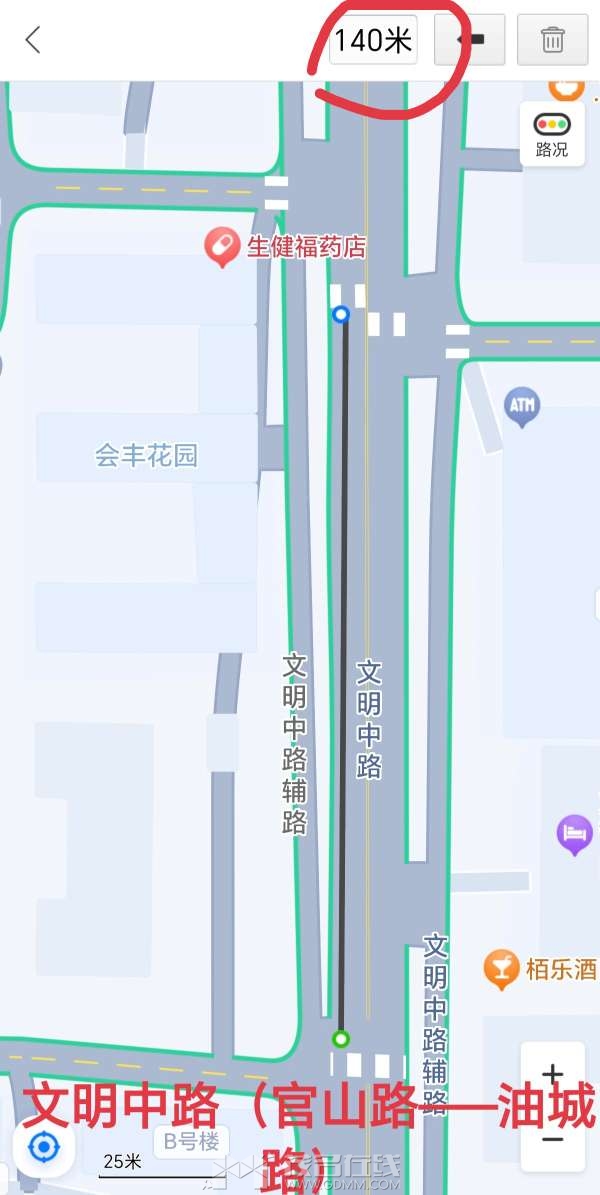Viewport: 600px width, 1195px height.
Task: Zoom out the map
Action: click(x=552, y=1138)
